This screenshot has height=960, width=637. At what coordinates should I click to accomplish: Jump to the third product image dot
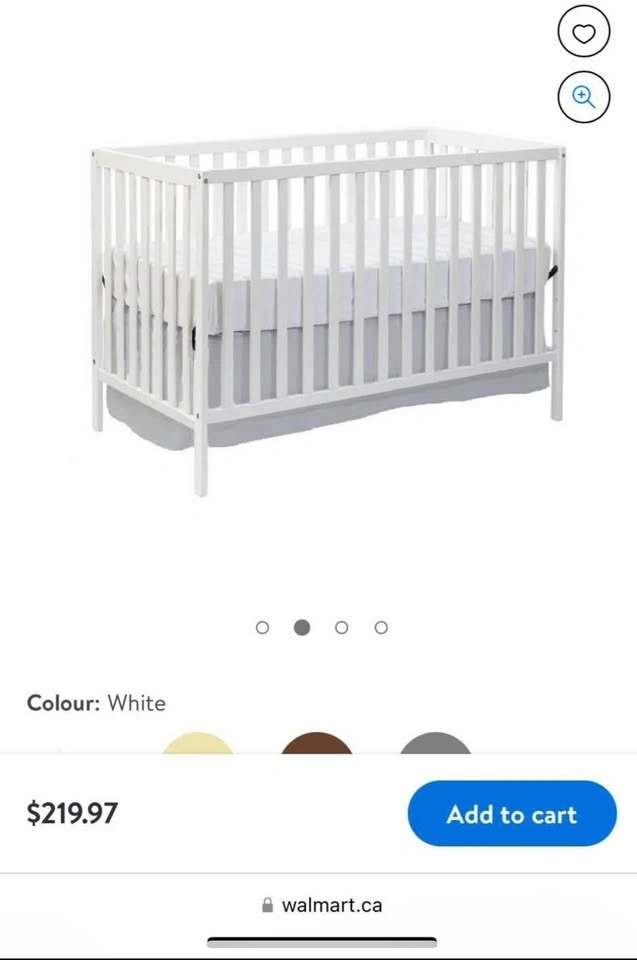(342, 628)
